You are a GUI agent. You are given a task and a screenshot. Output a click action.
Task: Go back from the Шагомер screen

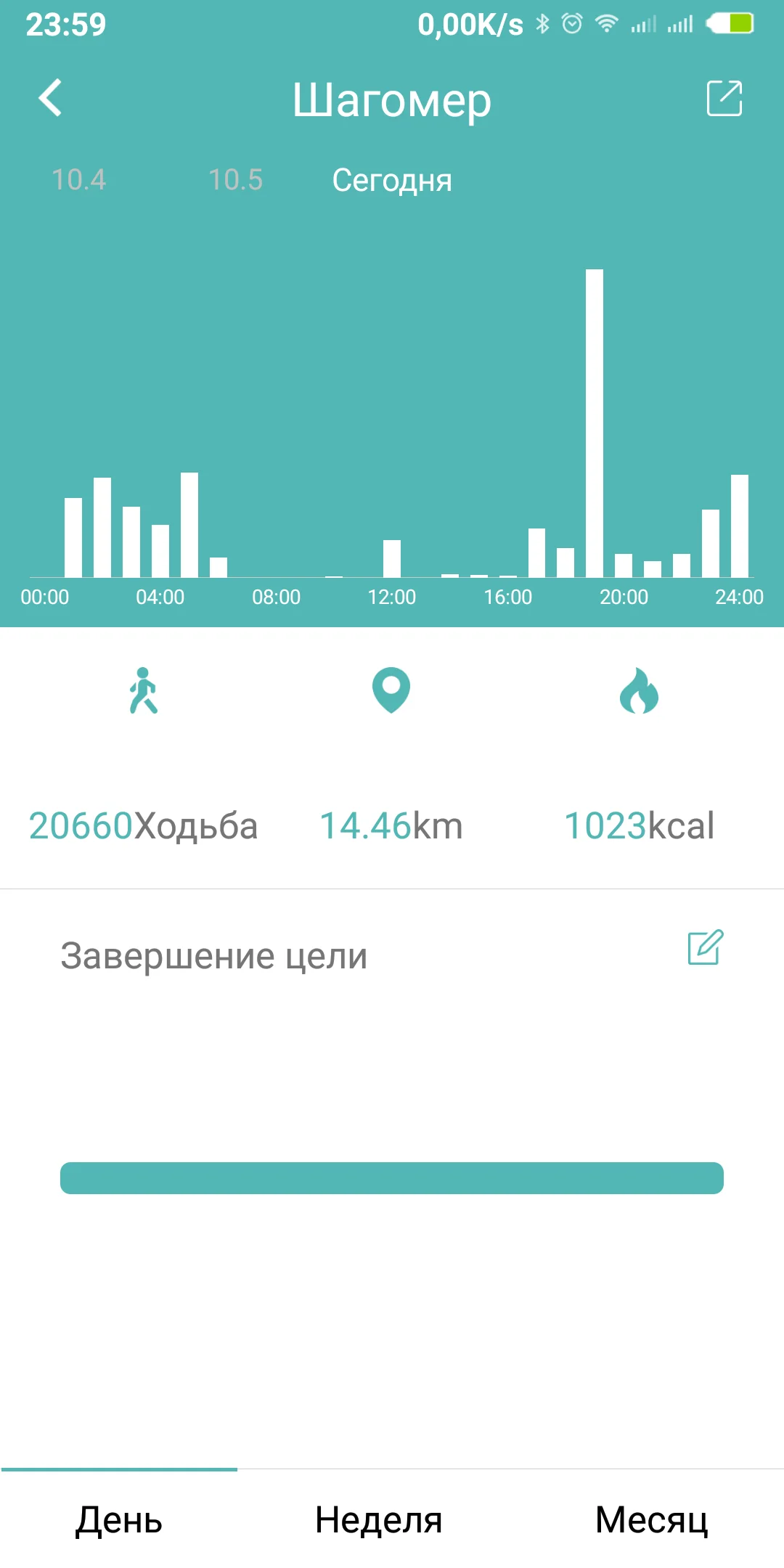click(50, 98)
